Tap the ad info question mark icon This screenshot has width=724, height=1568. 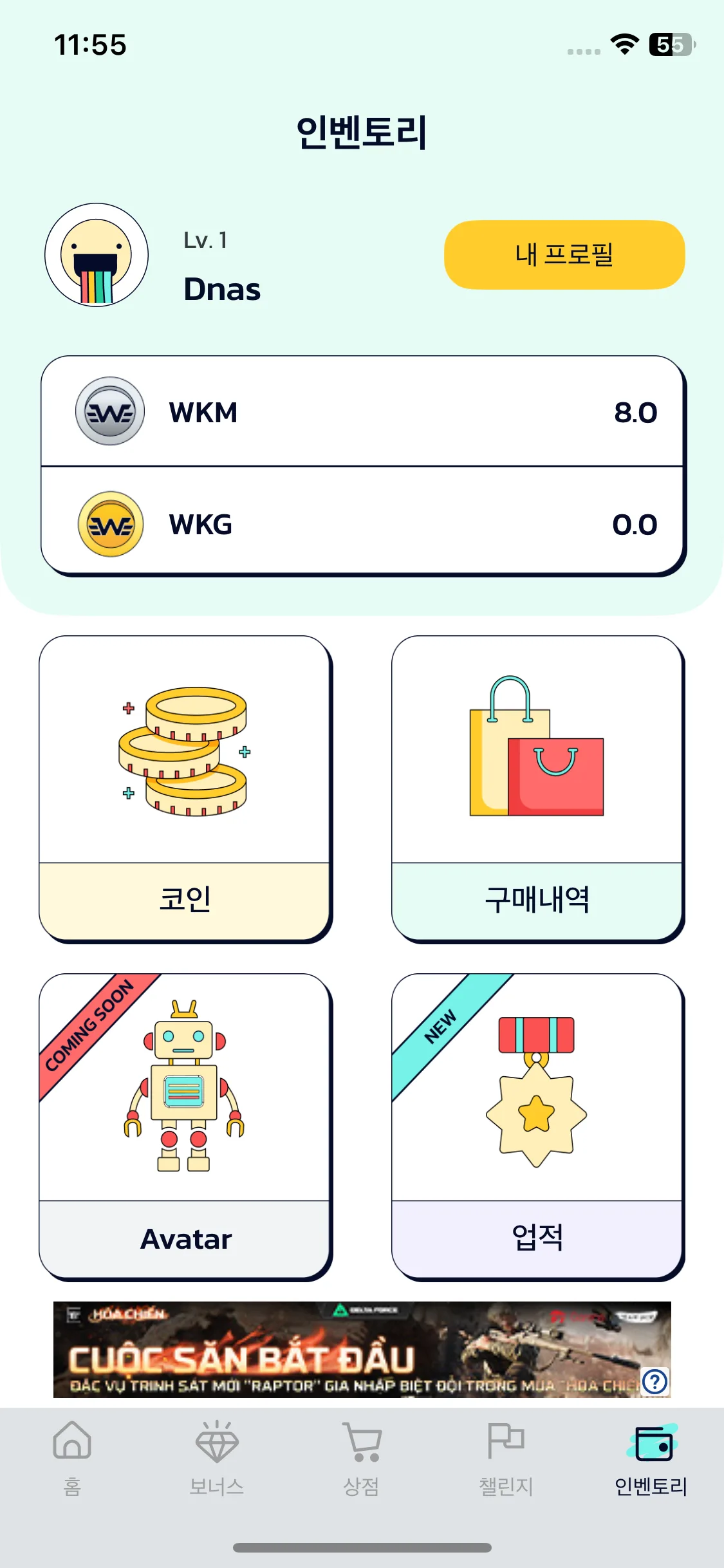click(655, 1381)
